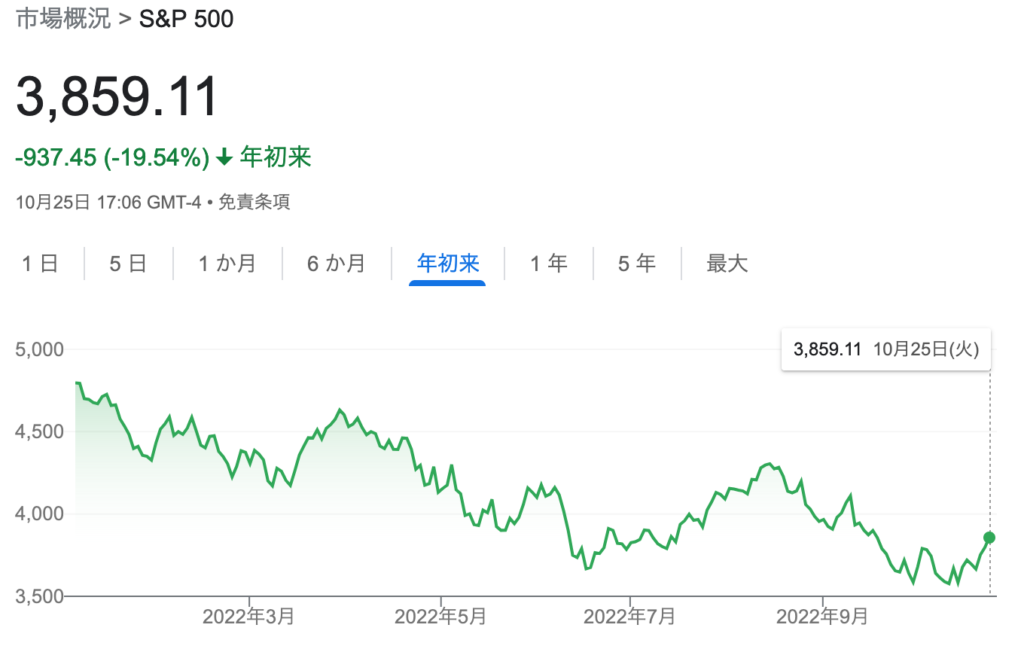
Task: Switch to the 1日 range tab
Action: click(x=40, y=264)
